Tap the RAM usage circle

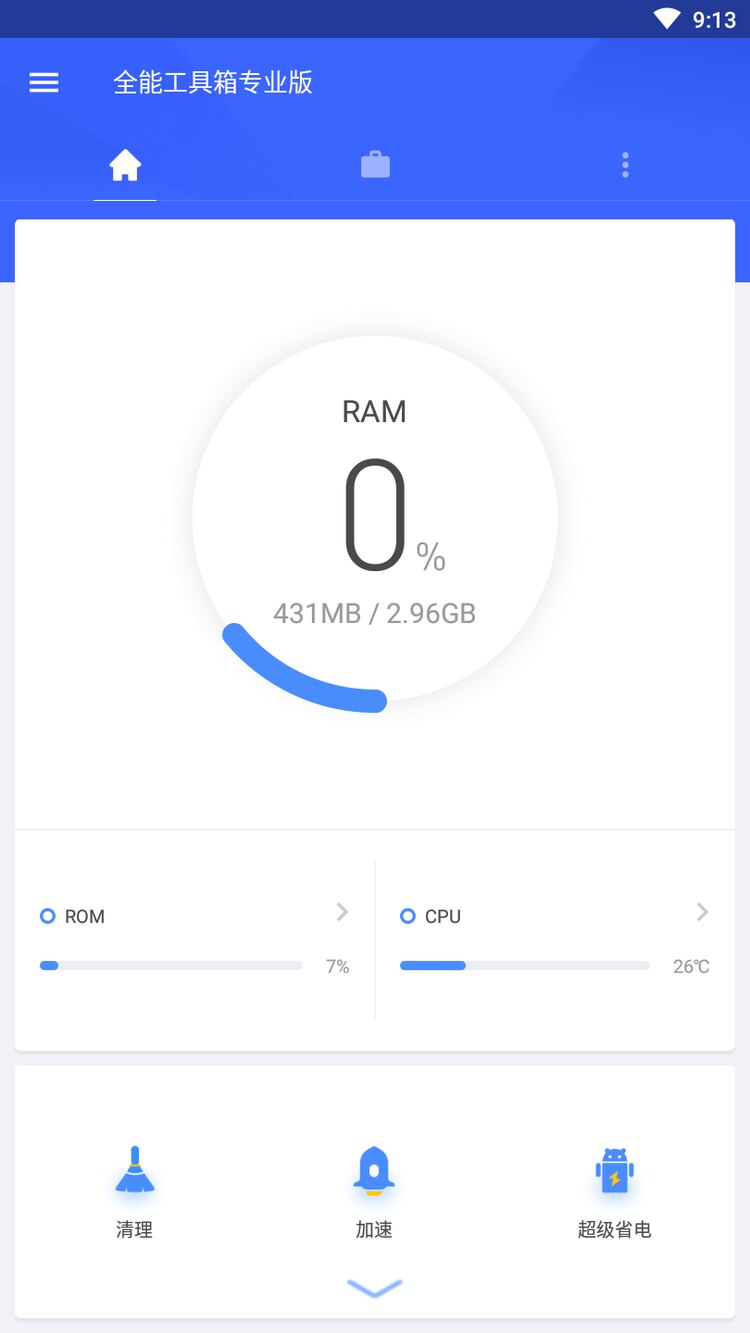pos(375,519)
